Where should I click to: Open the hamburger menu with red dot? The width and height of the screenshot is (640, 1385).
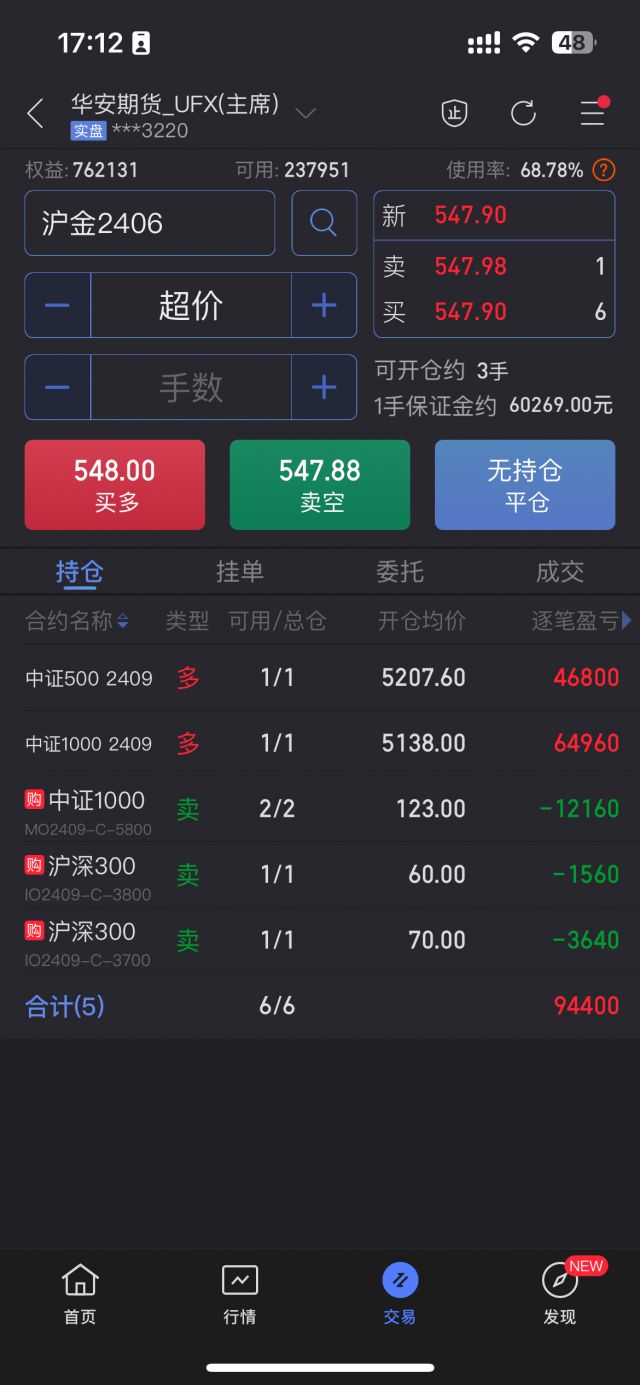593,113
